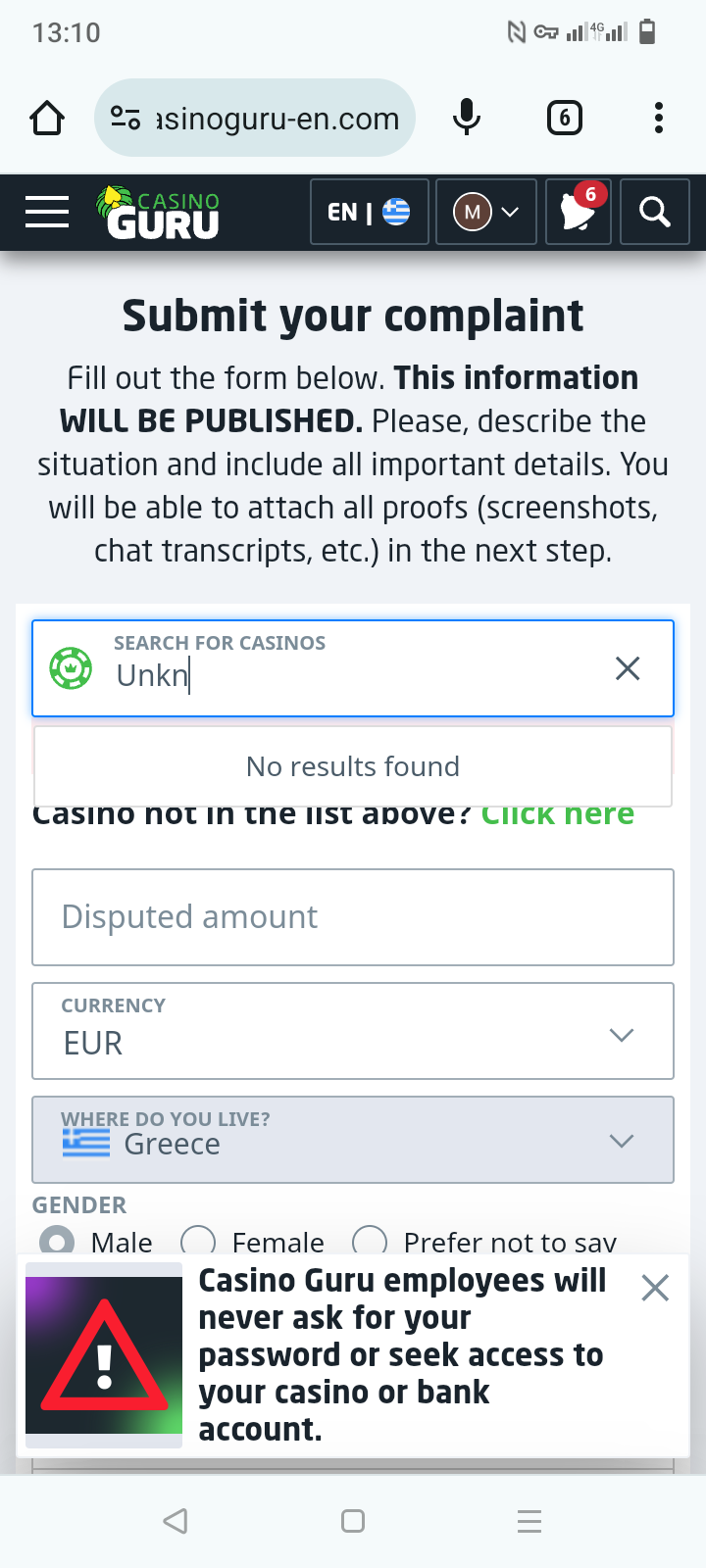Open the Casino Guru hamburger menu
The width and height of the screenshot is (706, 1568).
click(47, 212)
